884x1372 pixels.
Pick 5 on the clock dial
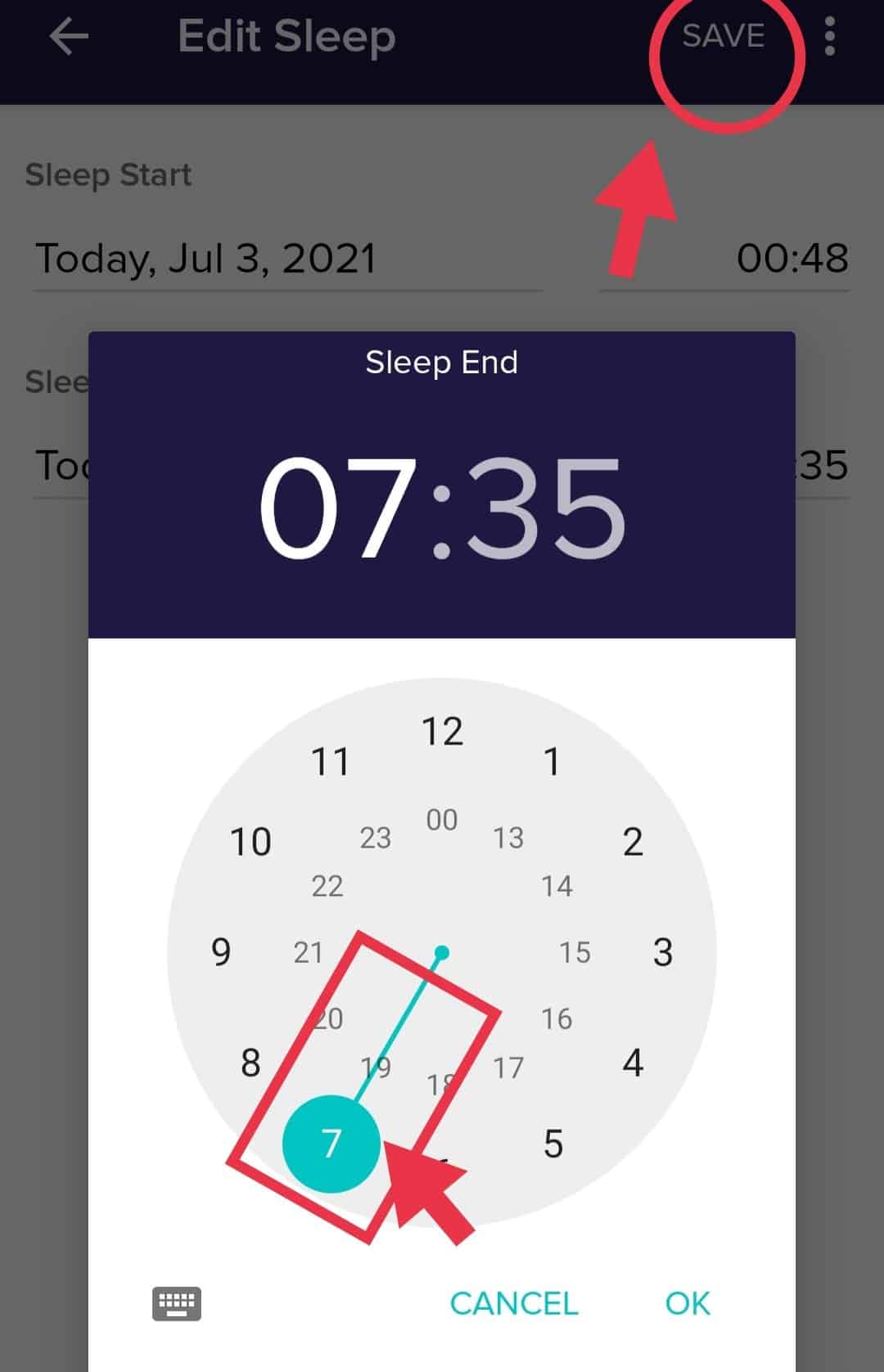[553, 1144]
